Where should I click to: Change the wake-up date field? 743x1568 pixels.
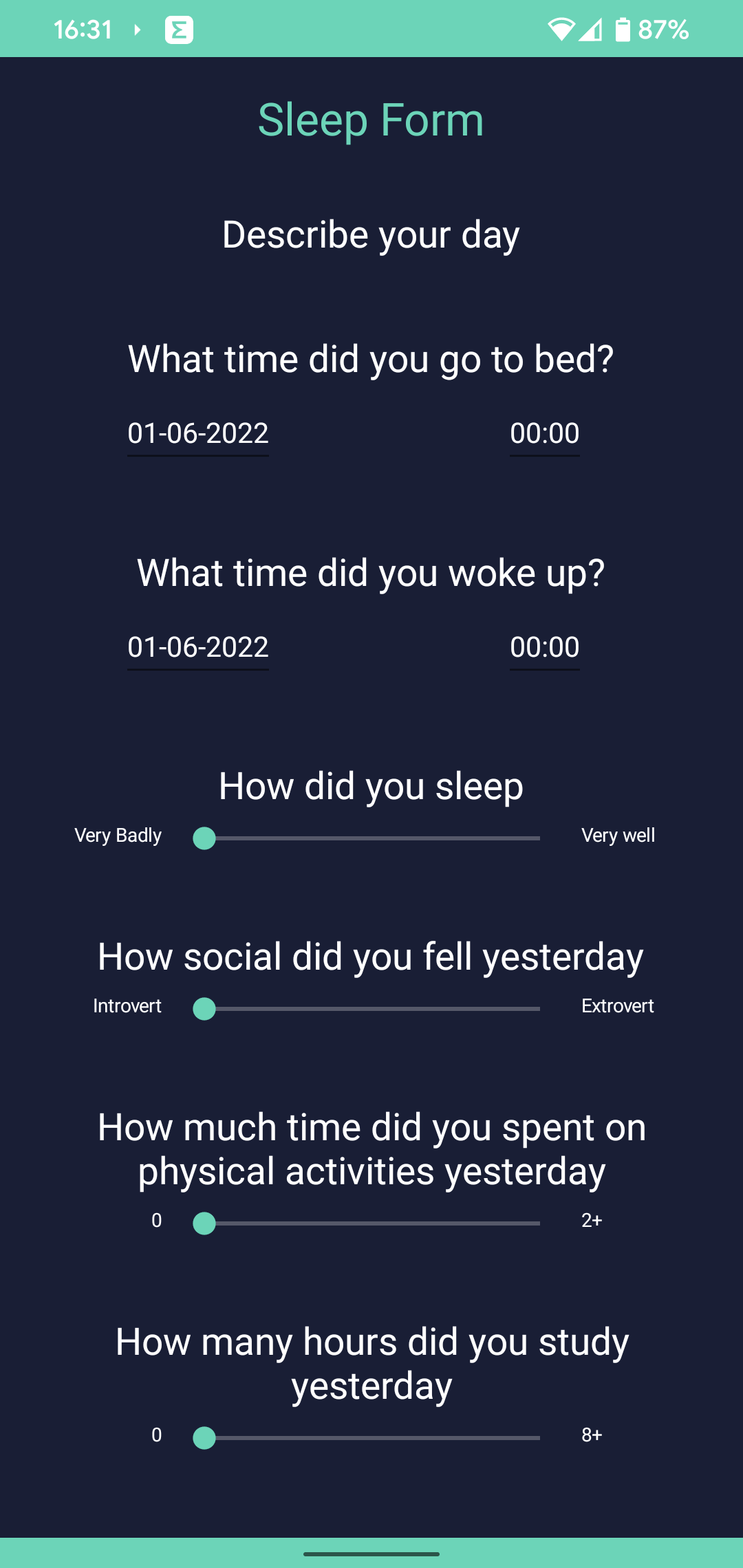(x=198, y=648)
